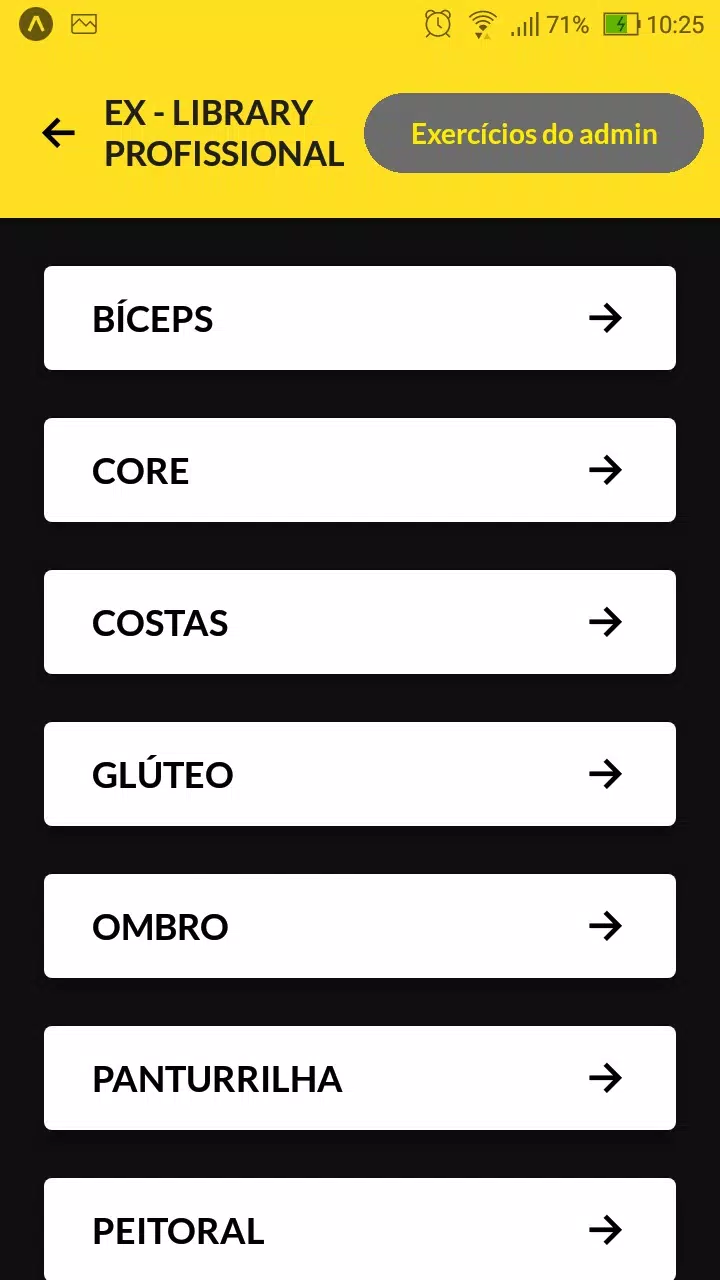The width and height of the screenshot is (720, 1280).
Task: View GLÚTEO exercises
Action: click(x=360, y=774)
